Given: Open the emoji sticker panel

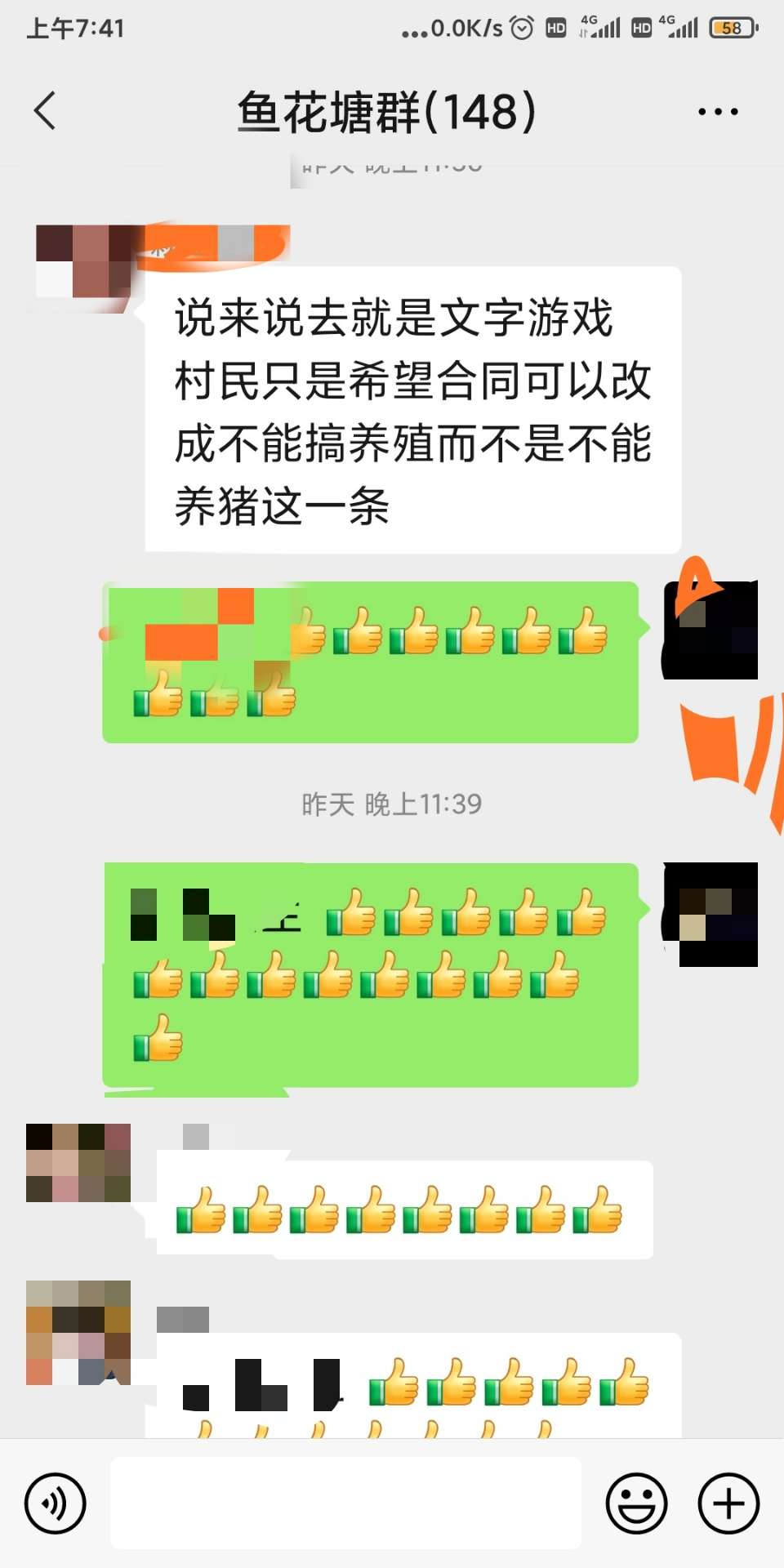Looking at the screenshot, I should [636, 1503].
